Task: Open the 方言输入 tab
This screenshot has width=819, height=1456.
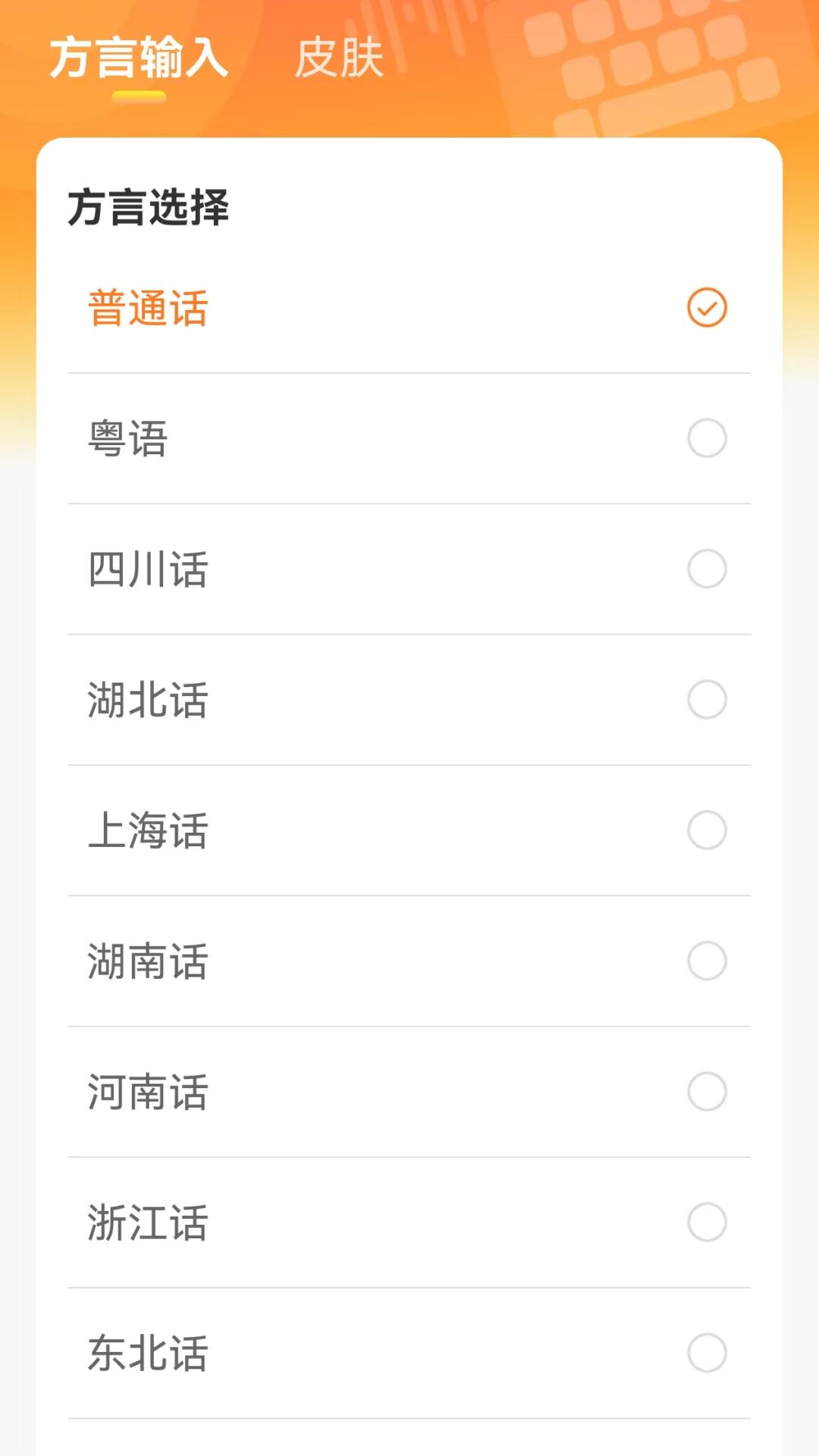Action: tap(139, 58)
